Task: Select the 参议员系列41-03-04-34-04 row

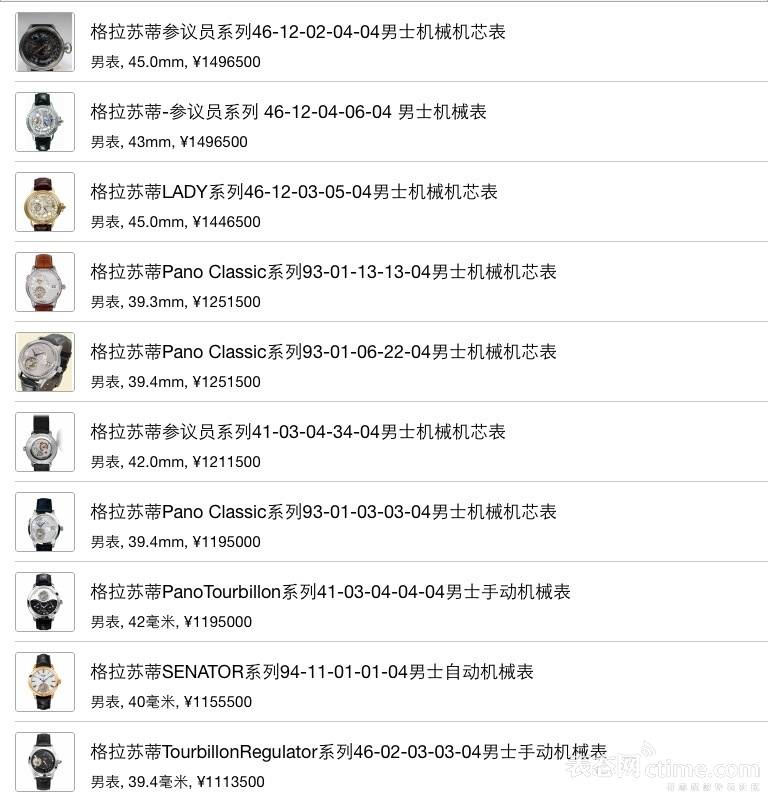Action: tap(298, 432)
